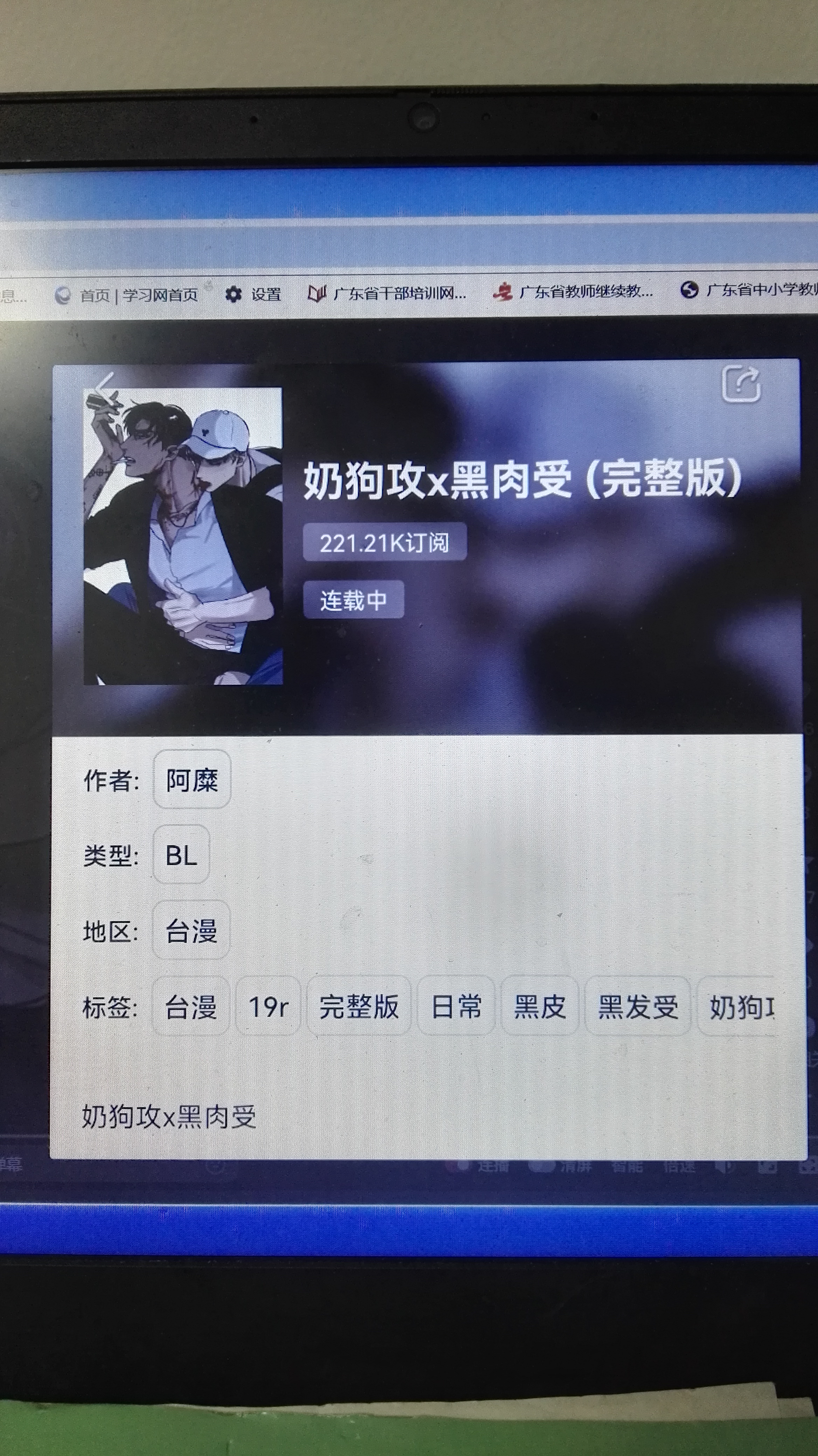Viewport: 818px width, 1456px height.
Task: Open the 广东省教师继续教 bookmark
Action: [573, 292]
